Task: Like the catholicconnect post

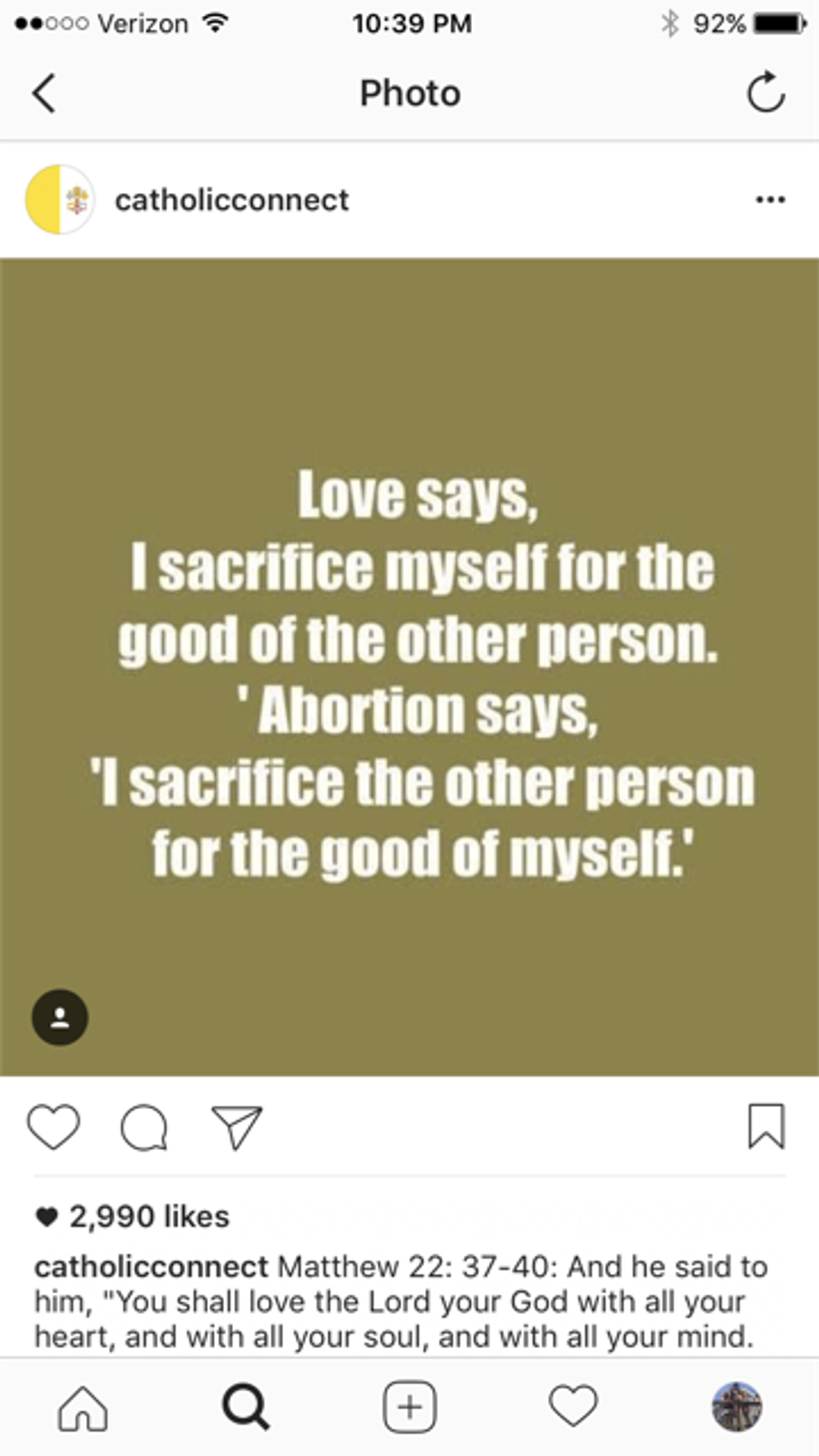Action: (x=53, y=1127)
